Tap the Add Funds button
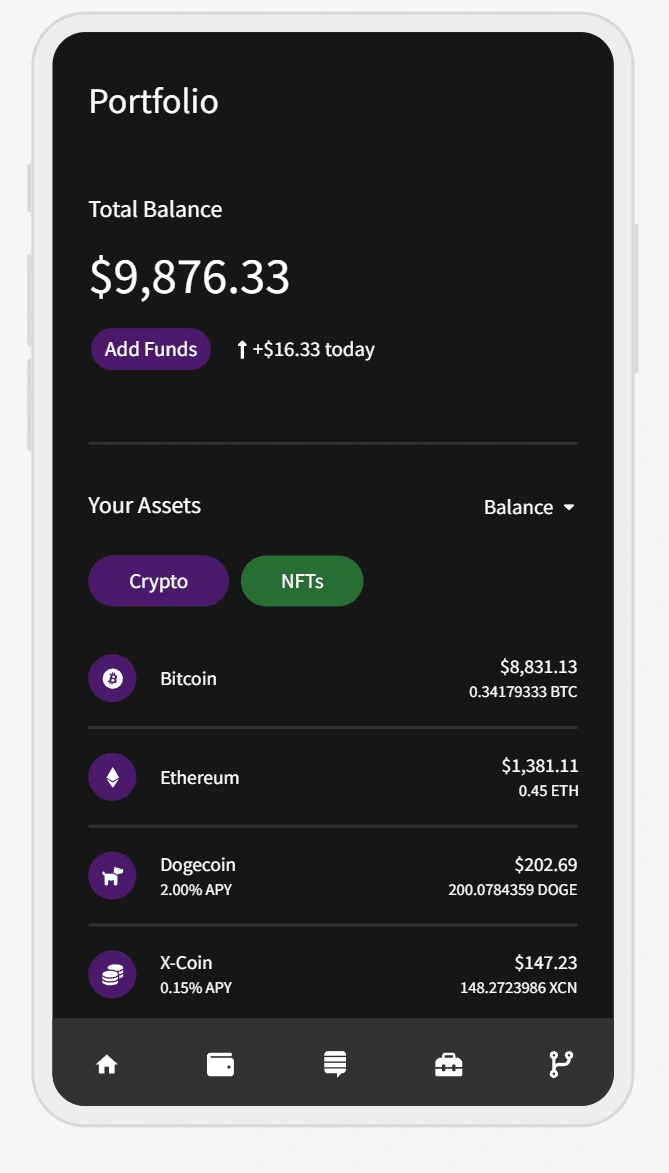The width and height of the screenshot is (669, 1173). coord(151,349)
